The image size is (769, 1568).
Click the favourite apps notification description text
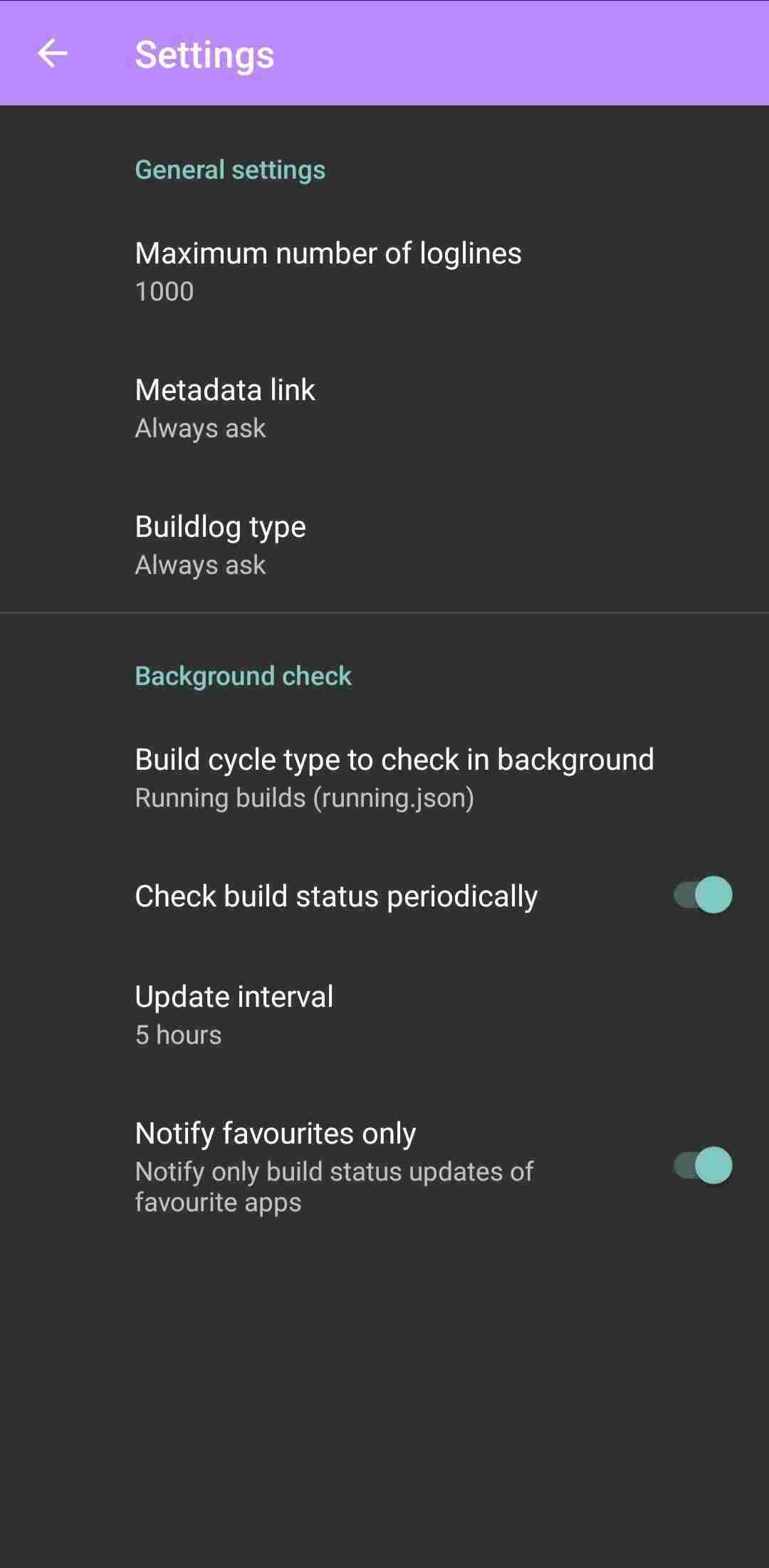(333, 1186)
